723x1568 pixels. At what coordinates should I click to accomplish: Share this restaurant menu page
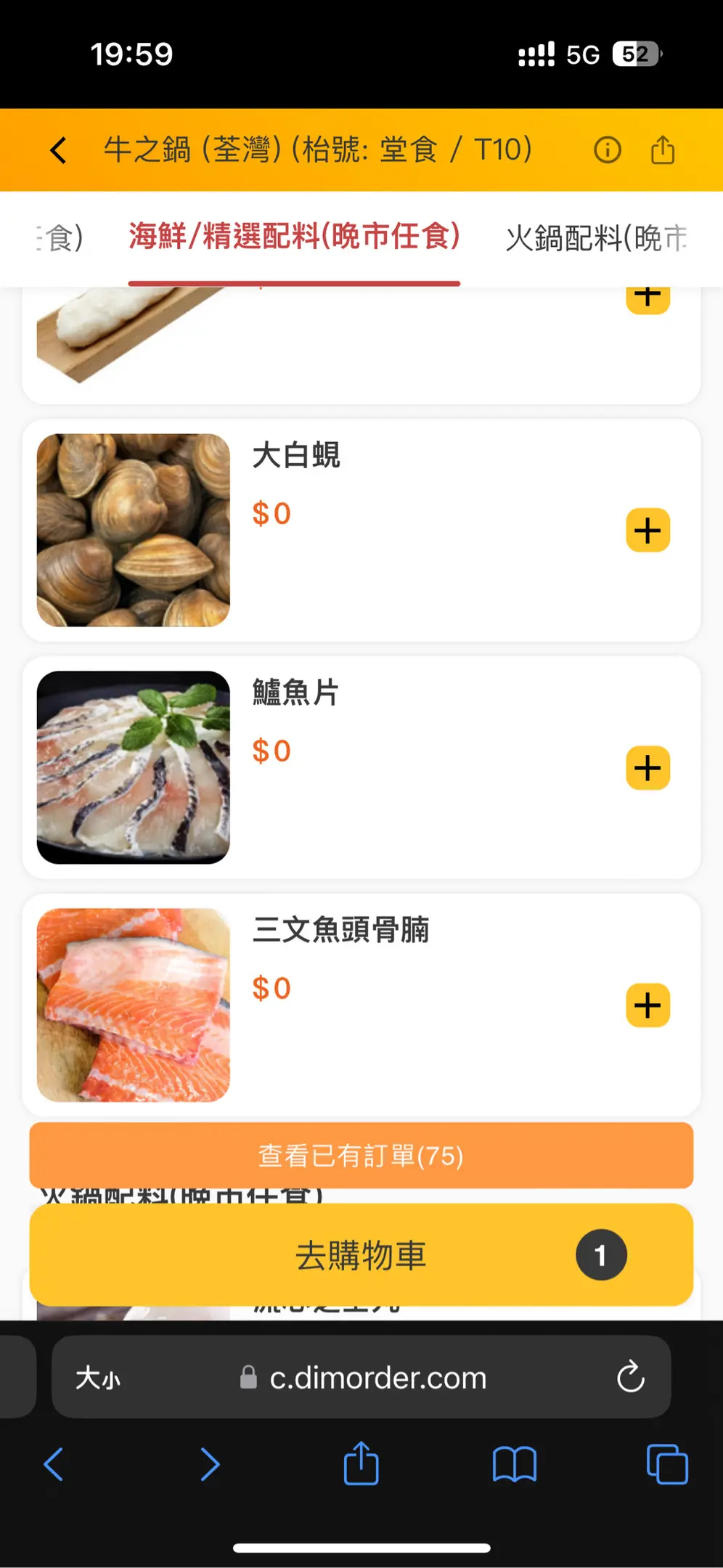point(662,150)
